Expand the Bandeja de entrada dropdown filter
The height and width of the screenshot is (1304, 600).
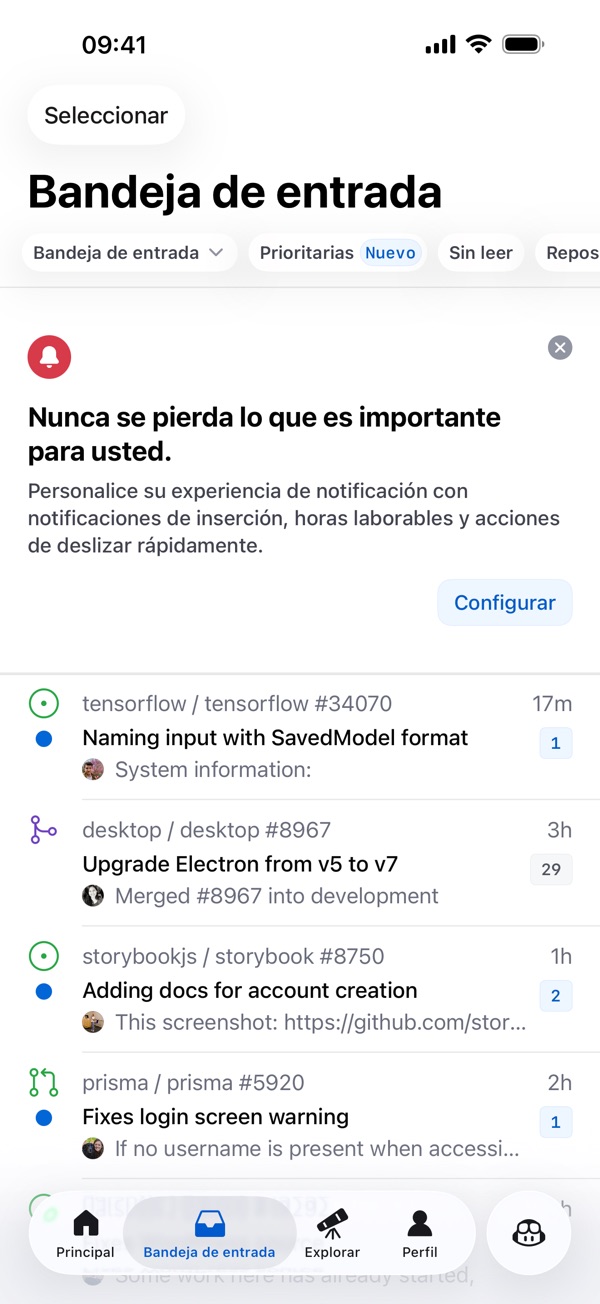(x=129, y=253)
